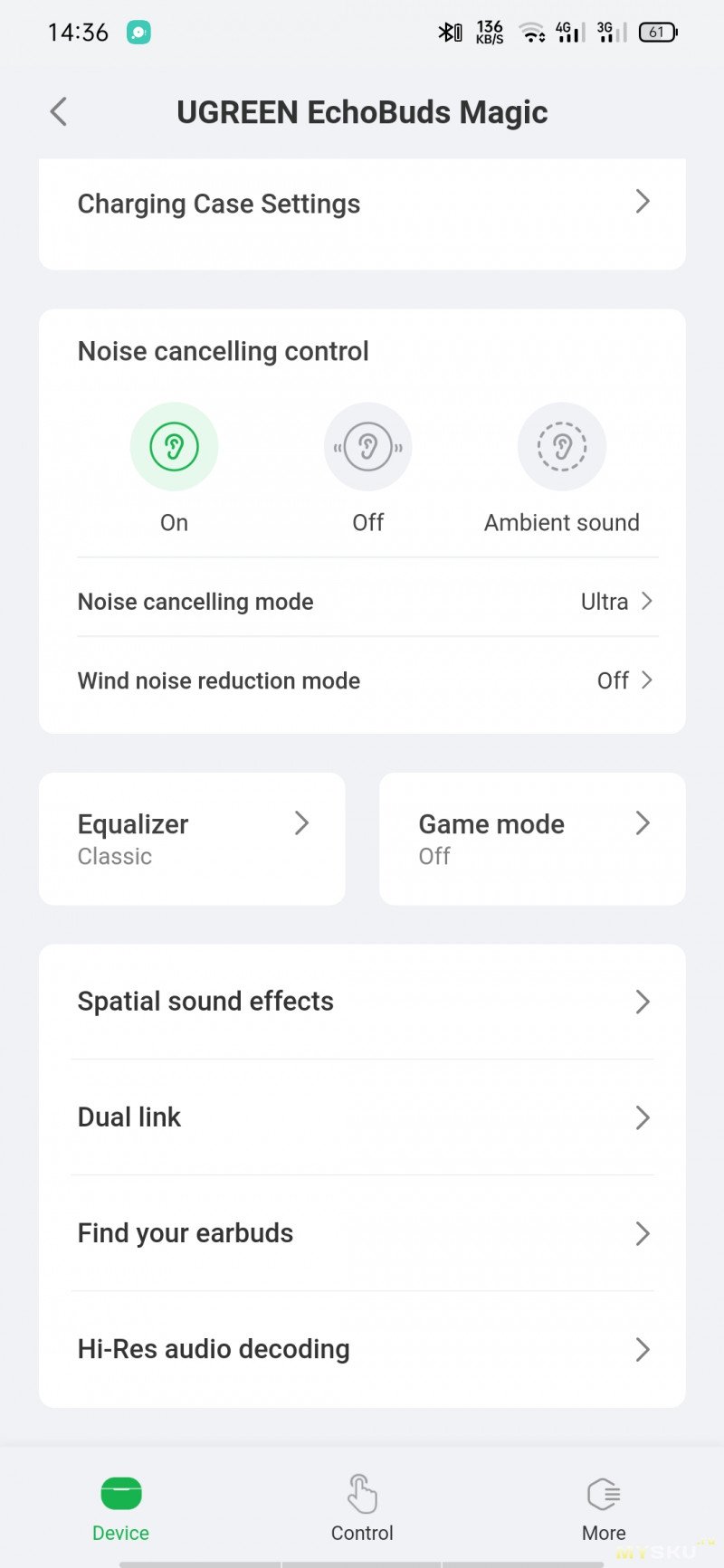
Task: Open Dual link settings
Action: [x=362, y=1117]
